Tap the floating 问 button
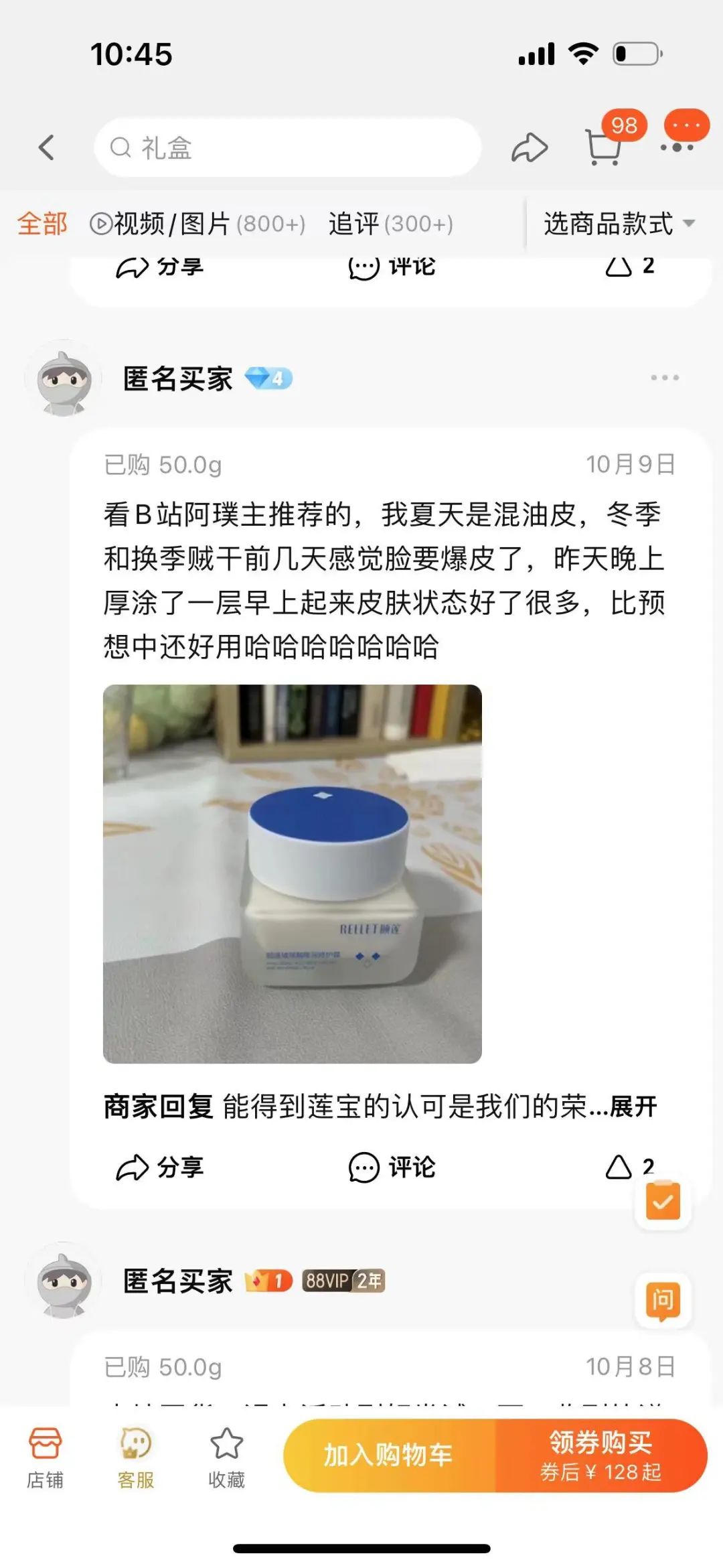 [663, 1300]
